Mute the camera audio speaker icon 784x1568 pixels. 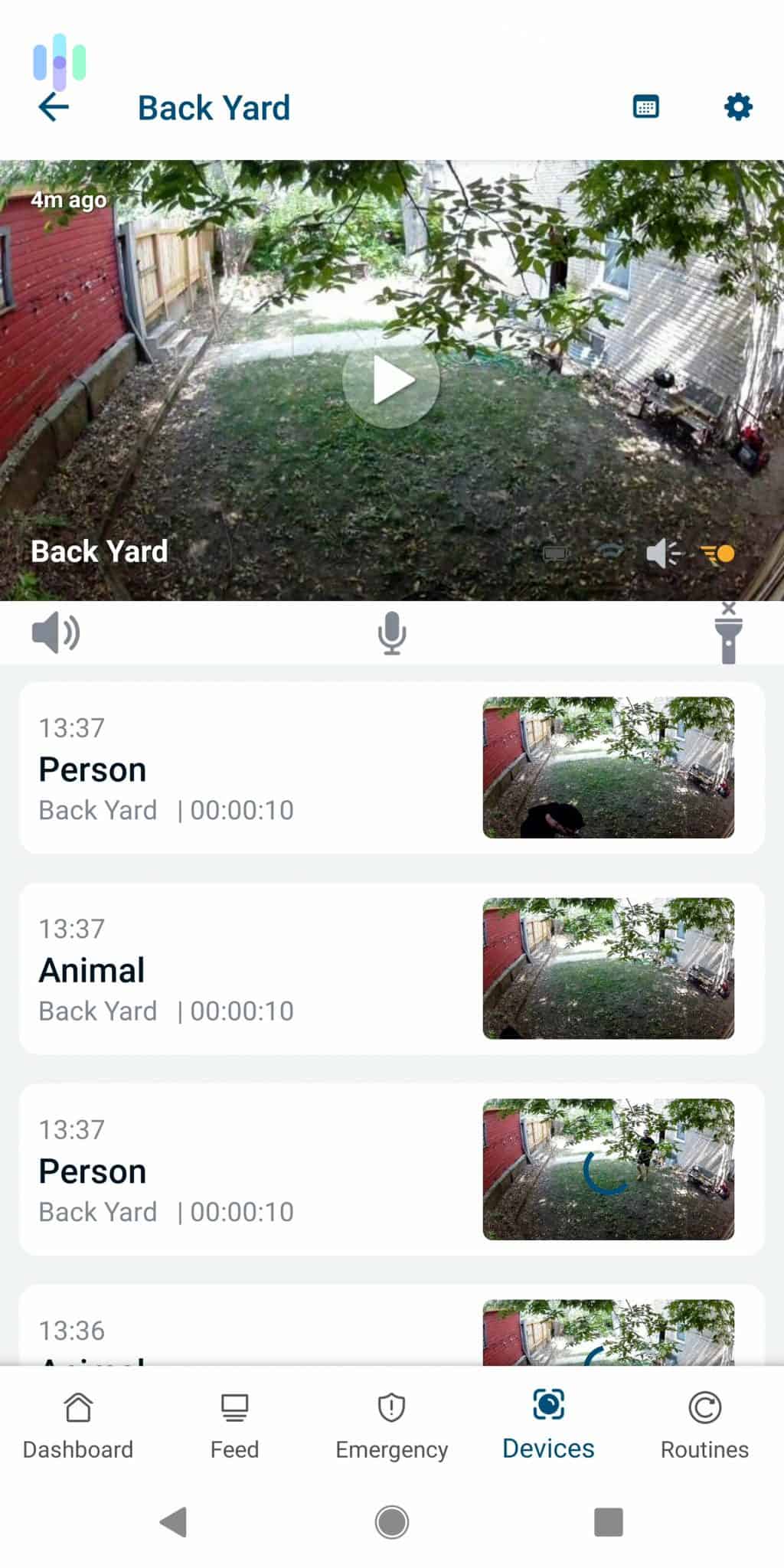coord(663,553)
